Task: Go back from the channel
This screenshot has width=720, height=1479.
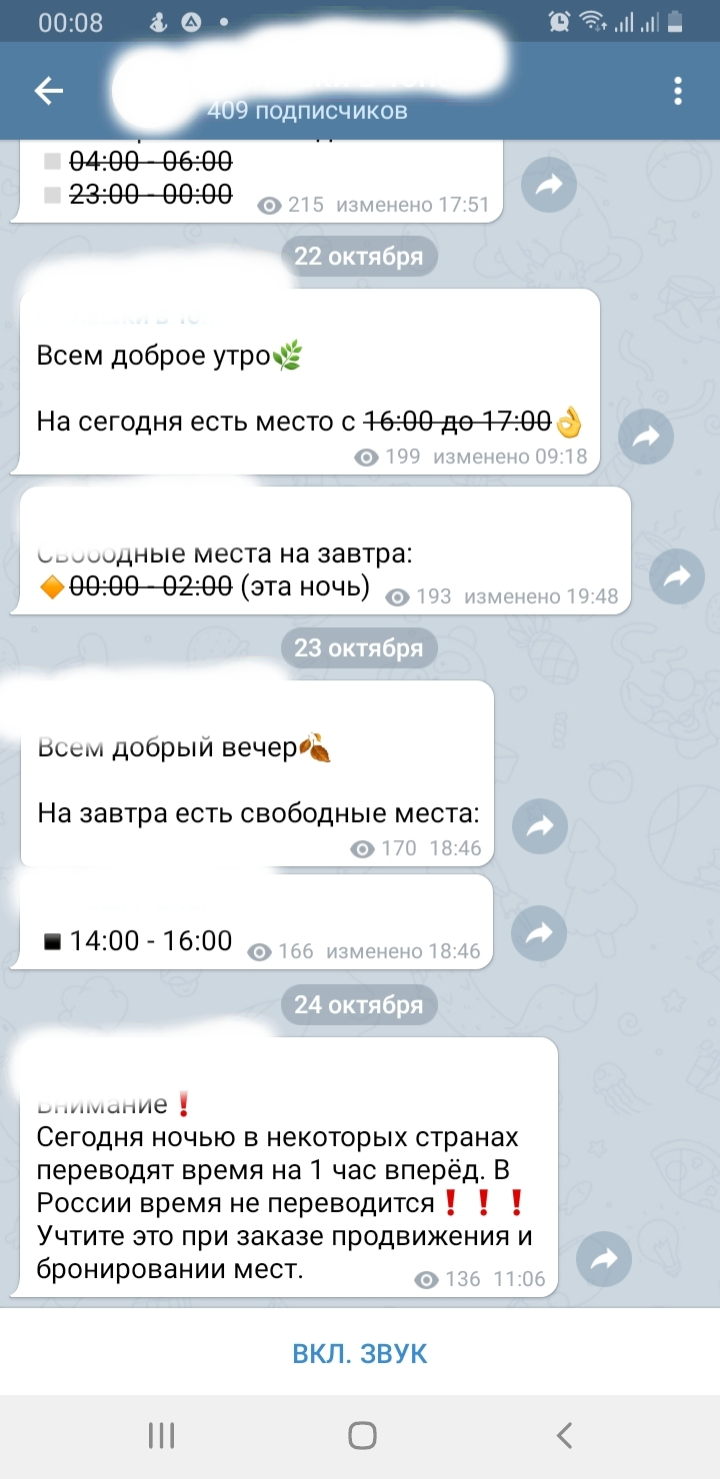Action: point(48,91)
